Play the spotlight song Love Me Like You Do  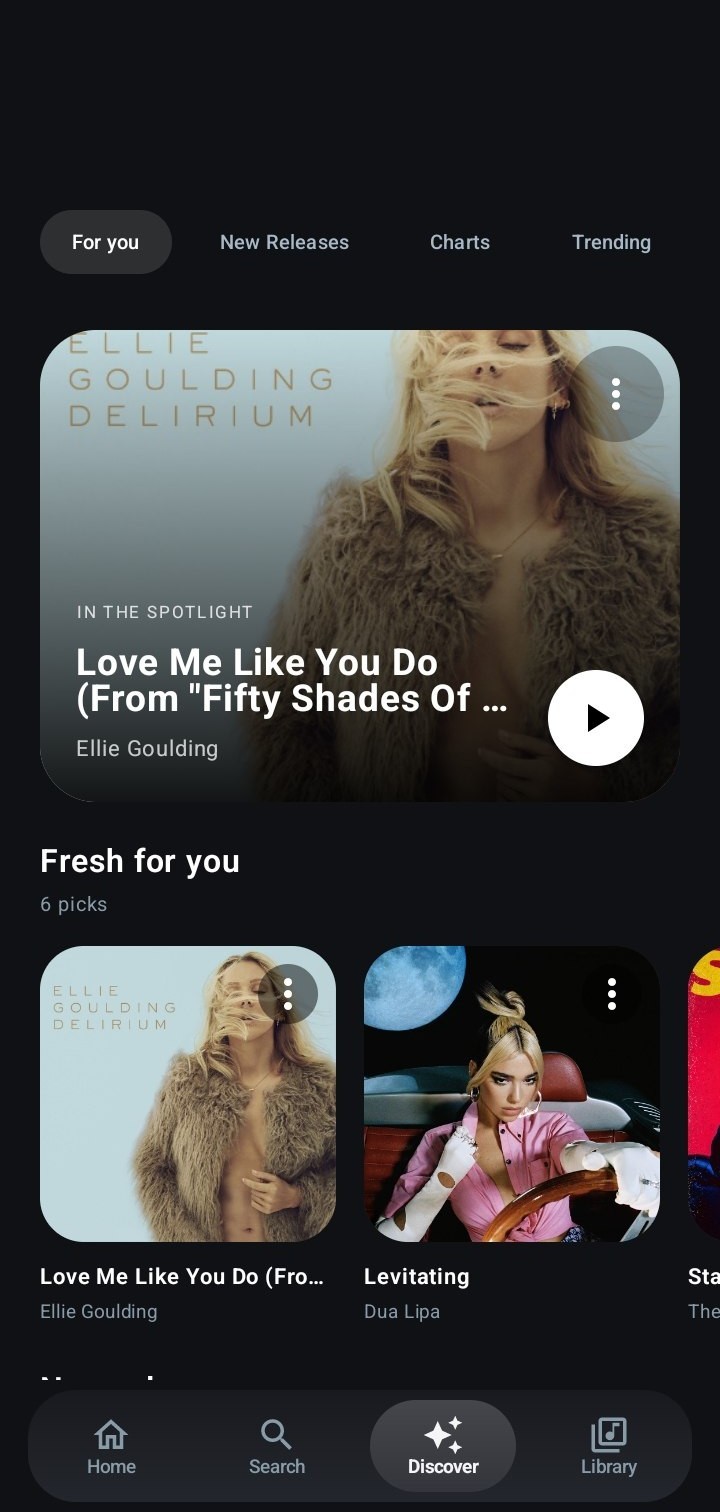pos(596,718)
